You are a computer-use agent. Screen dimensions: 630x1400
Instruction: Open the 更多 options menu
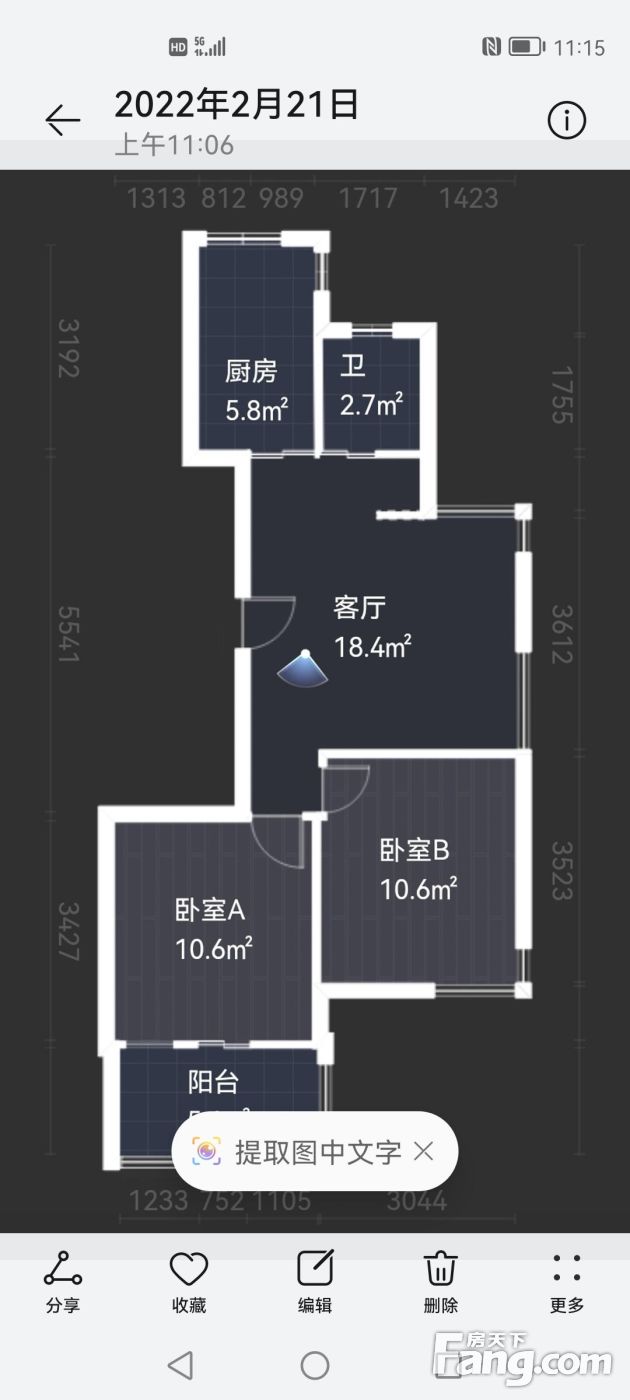tap(567, 1280)
